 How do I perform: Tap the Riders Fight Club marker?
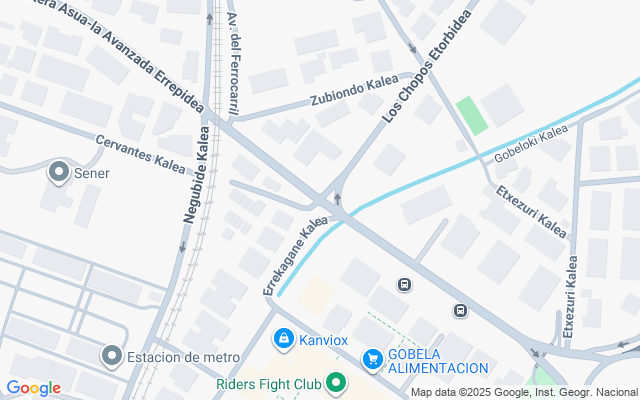click(337, 381)
